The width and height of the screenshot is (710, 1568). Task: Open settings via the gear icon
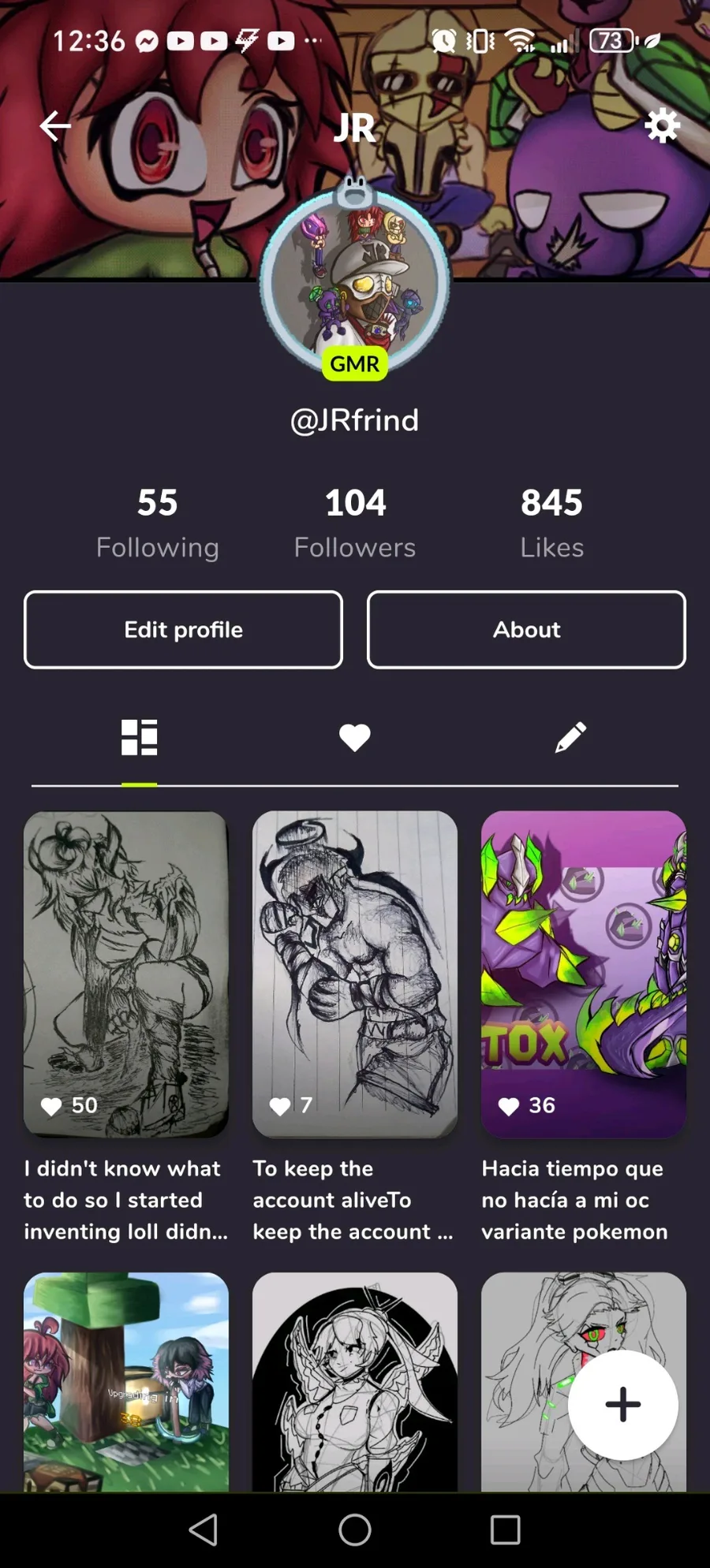(662, 125)
